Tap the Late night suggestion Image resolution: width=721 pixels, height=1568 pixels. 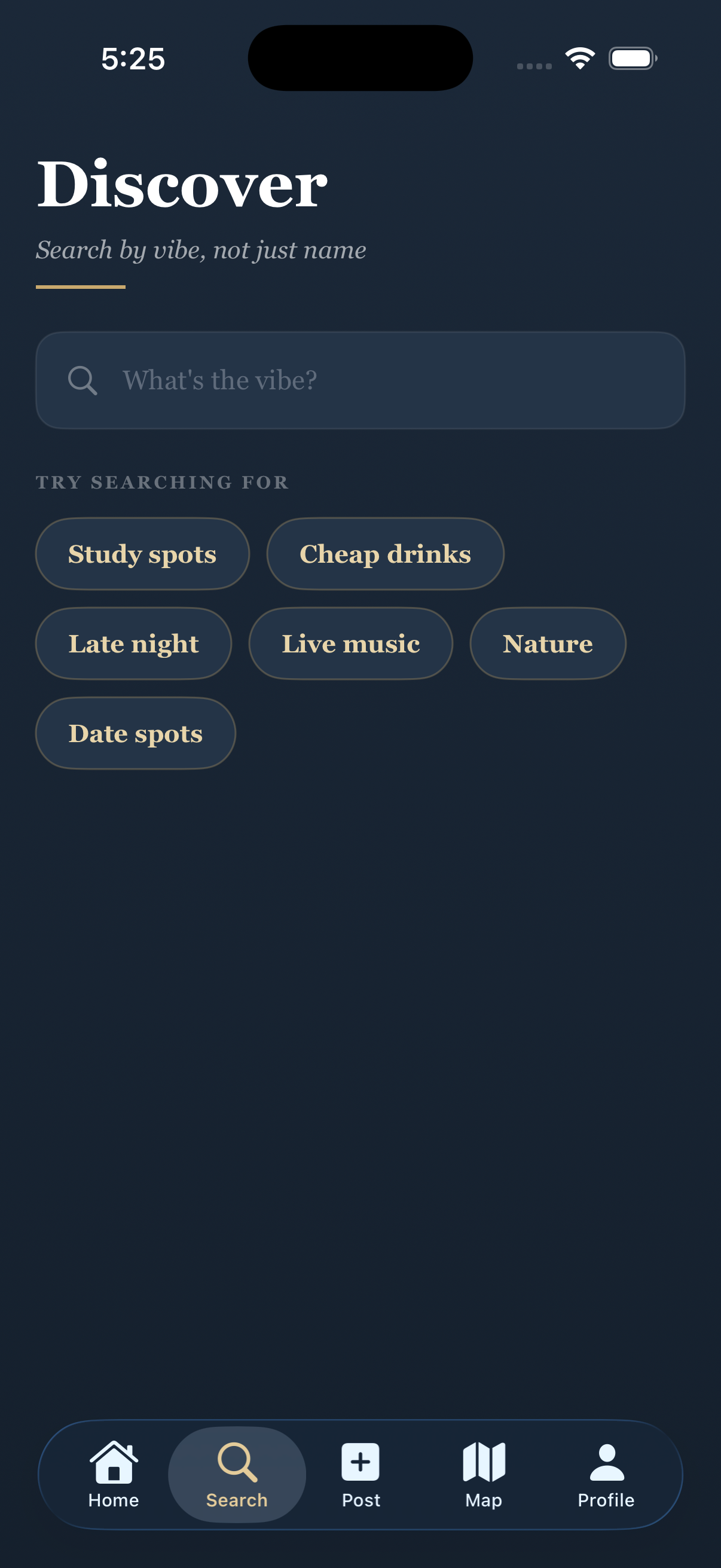pyautogui.click(x=133, y=643)
